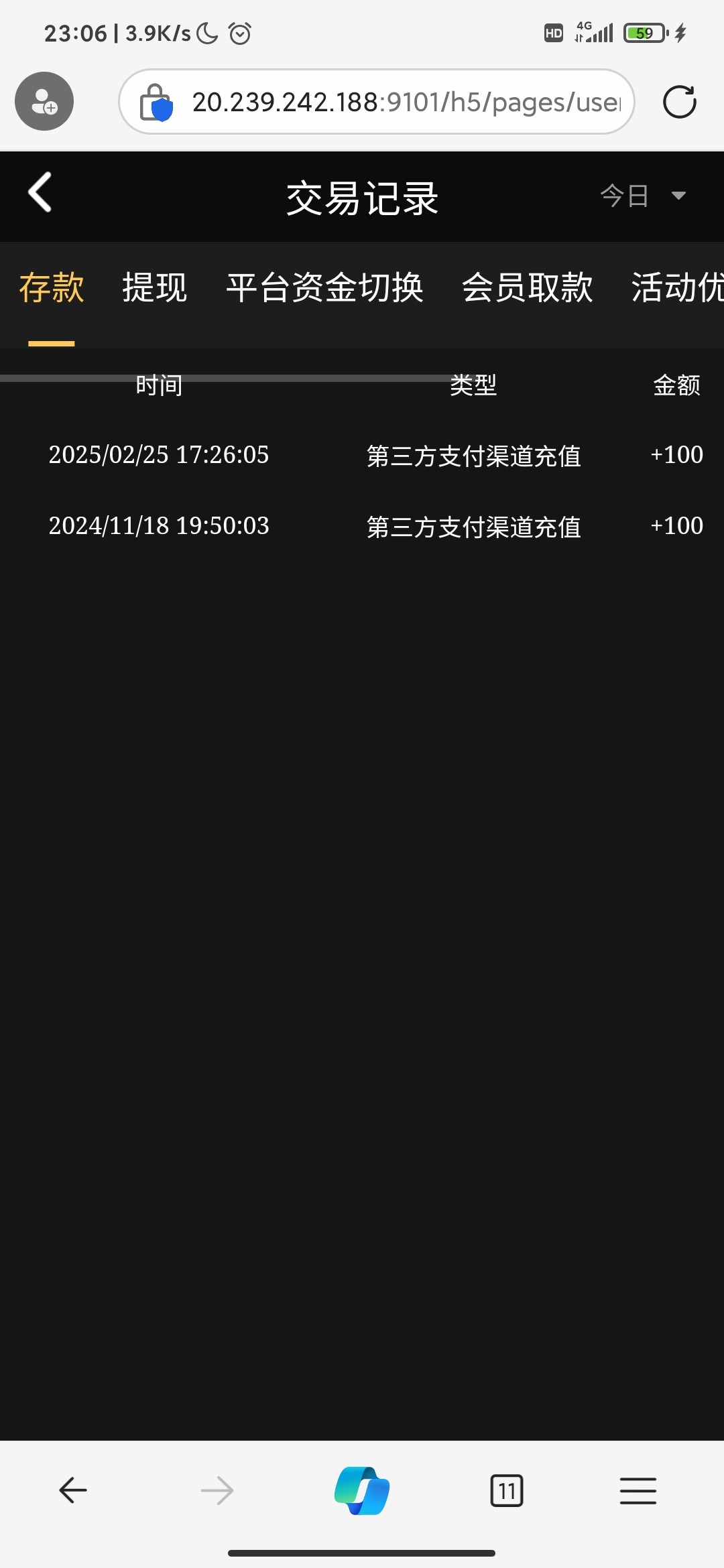The height and width of the screenshot is (1568, 724).
Task: Tap the back chevron beside 交易记录
Action: pos(40,192)
